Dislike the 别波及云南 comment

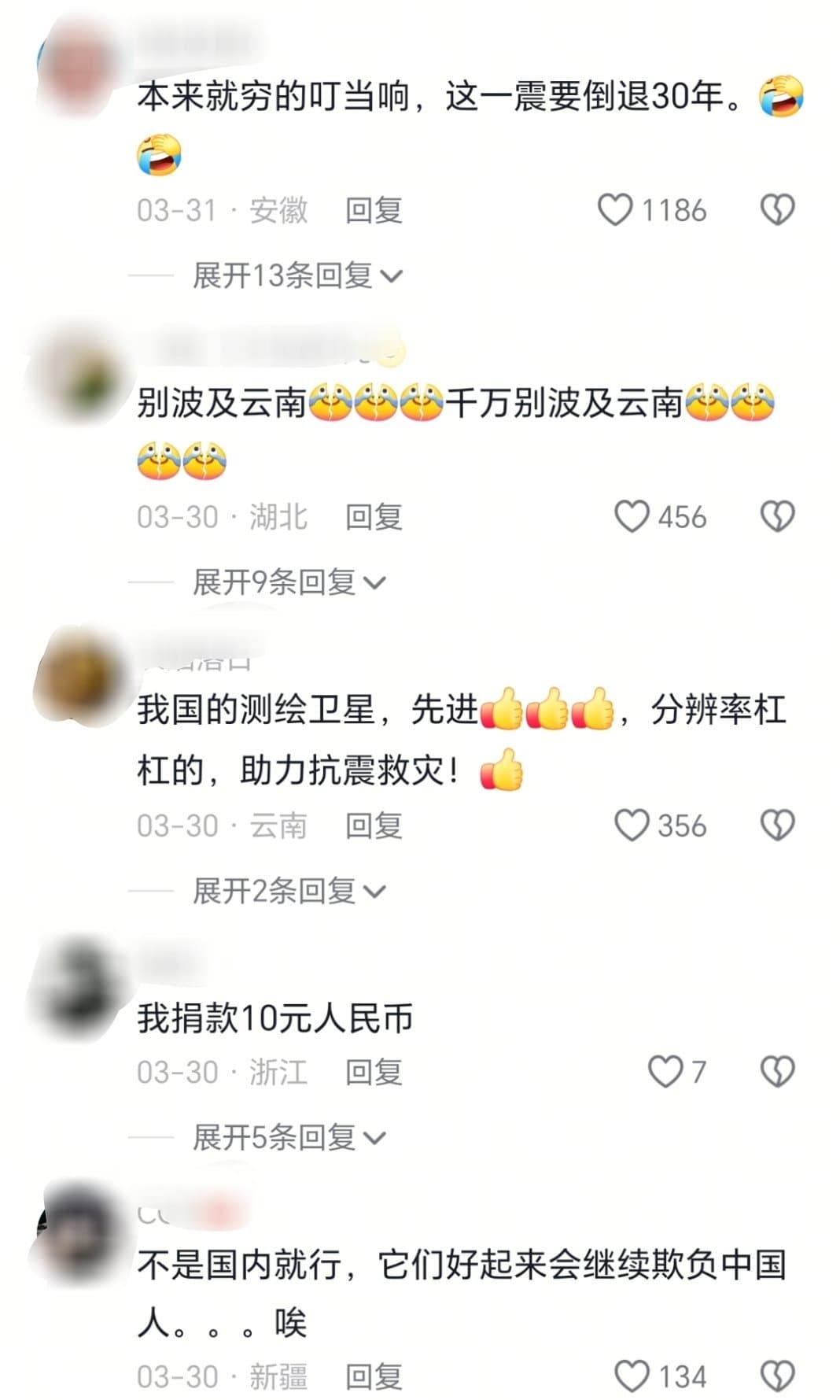coord(777,517)
